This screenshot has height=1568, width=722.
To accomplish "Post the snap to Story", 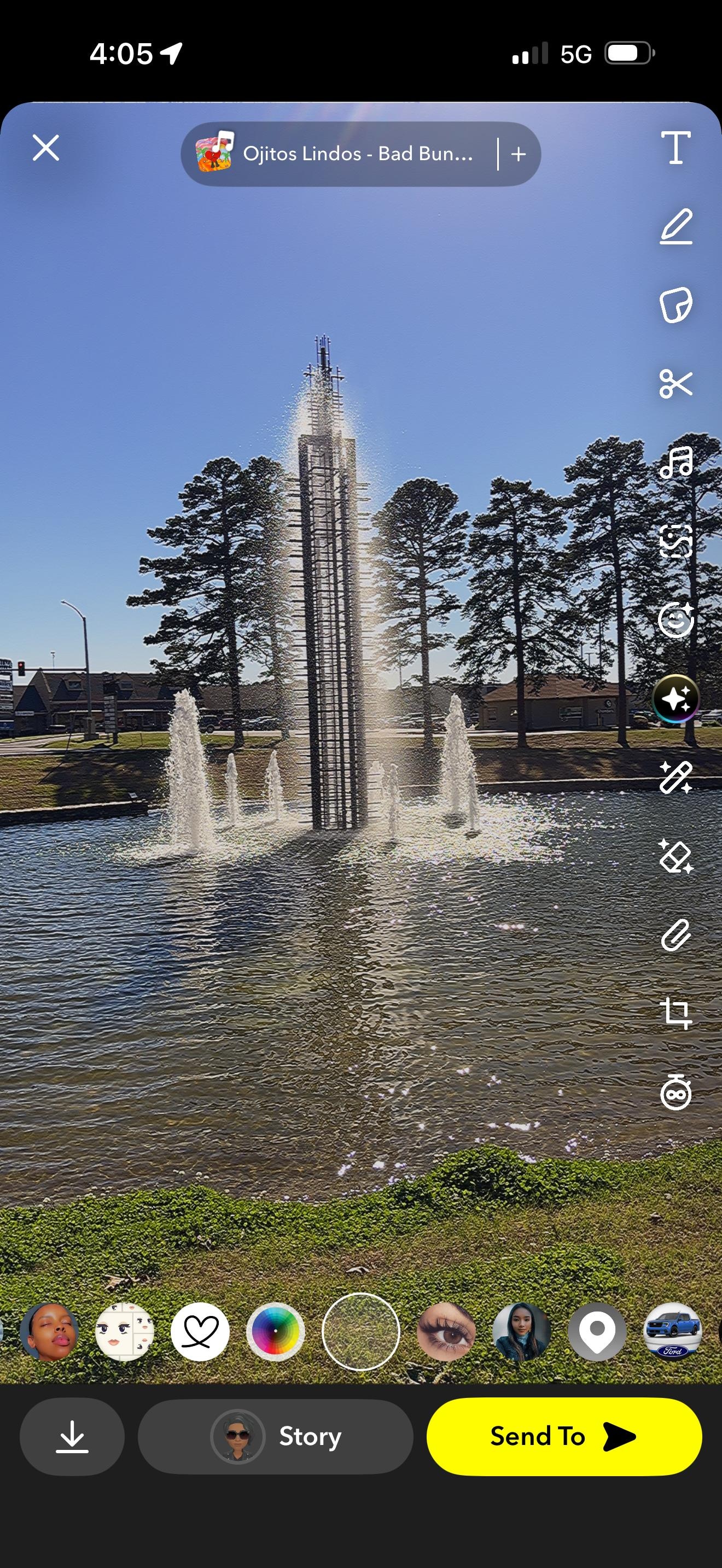I will click(275, 1437).
